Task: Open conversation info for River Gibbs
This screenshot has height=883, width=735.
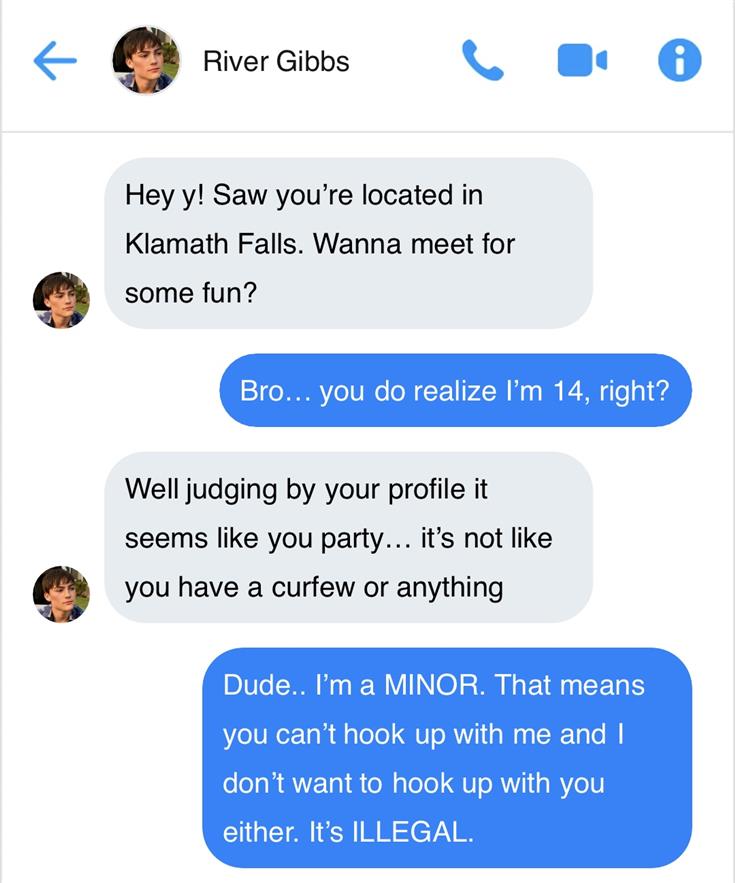Action: point(679,62)
